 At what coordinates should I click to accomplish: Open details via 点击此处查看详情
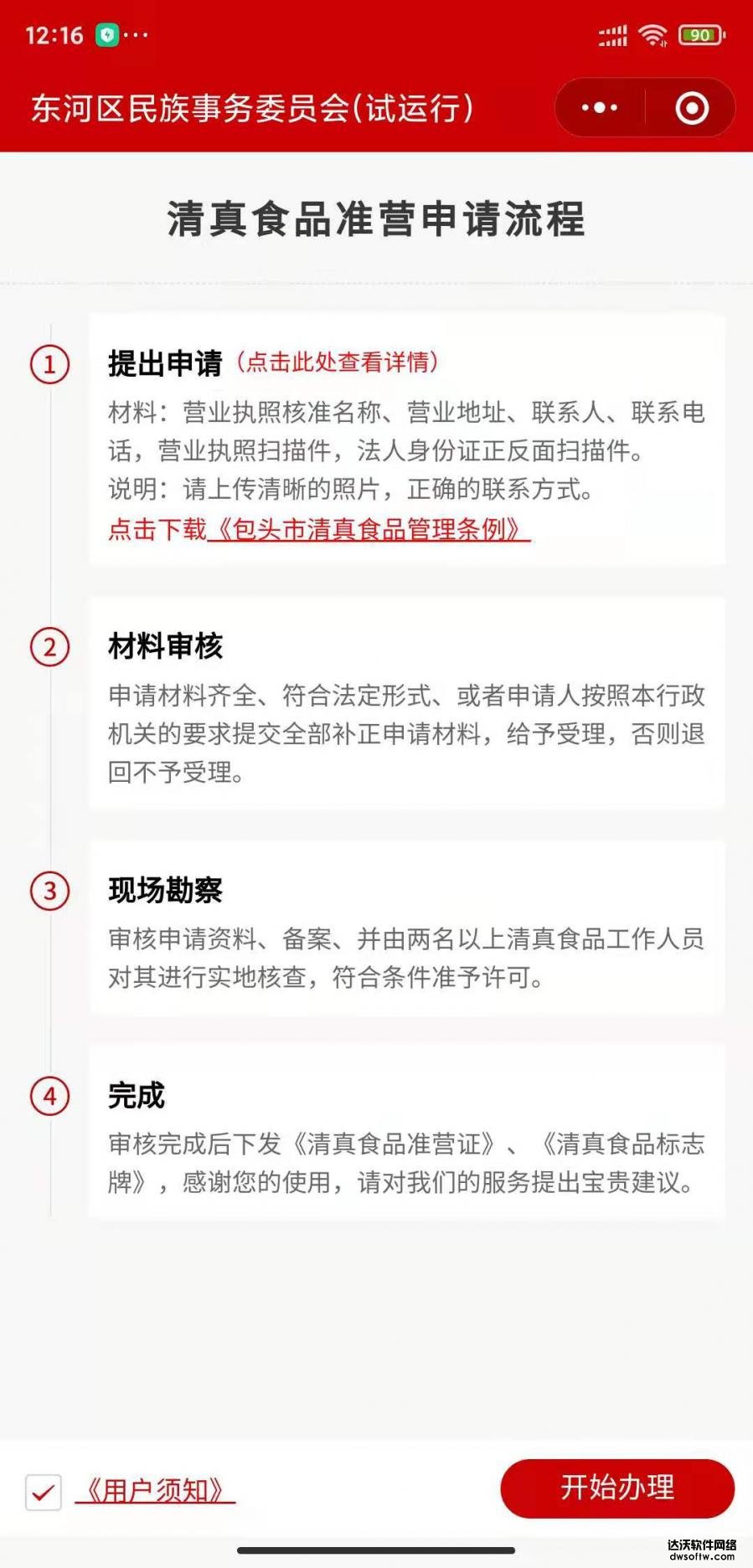[338, 362]
